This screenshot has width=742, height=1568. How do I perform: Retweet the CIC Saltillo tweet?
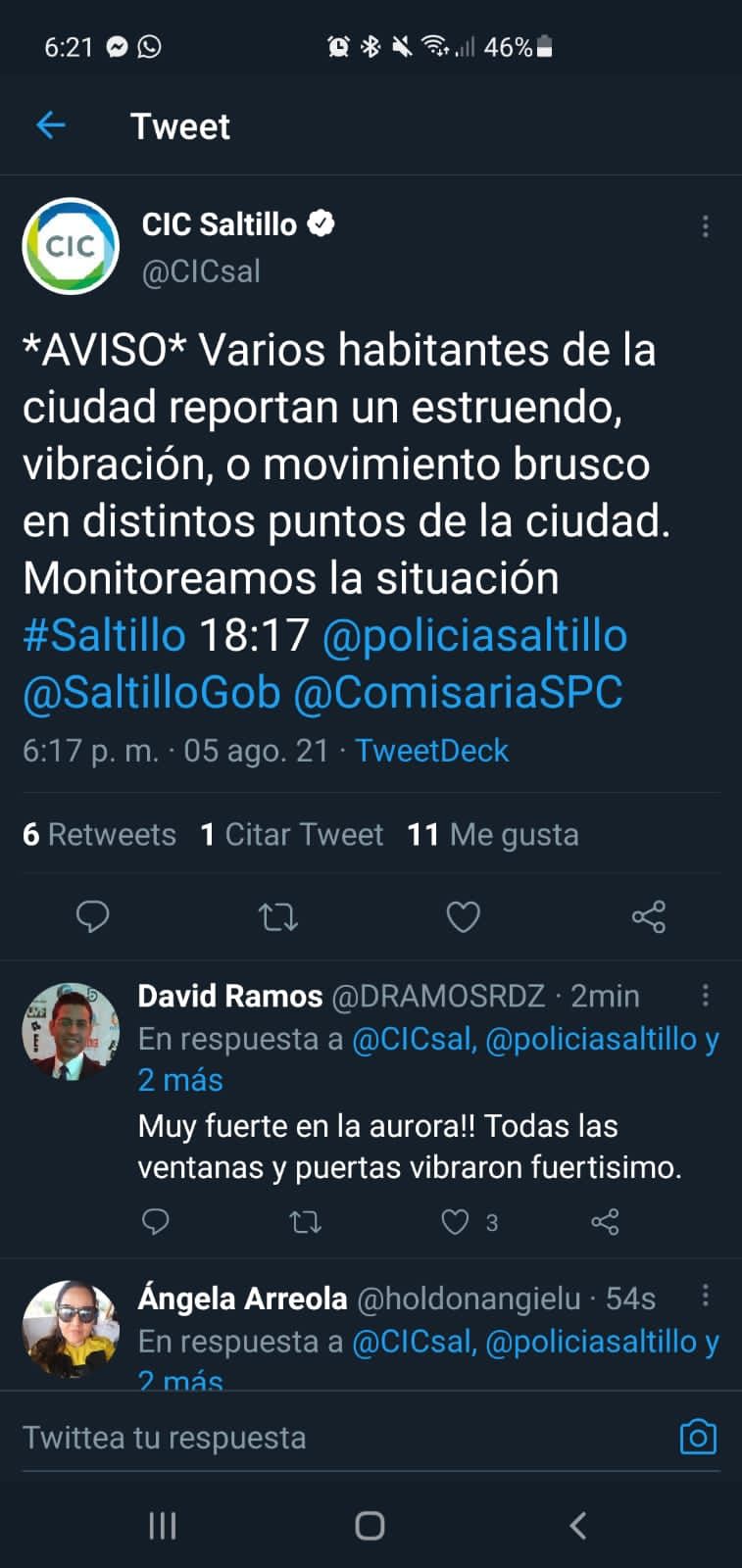(x=277, y=916)
